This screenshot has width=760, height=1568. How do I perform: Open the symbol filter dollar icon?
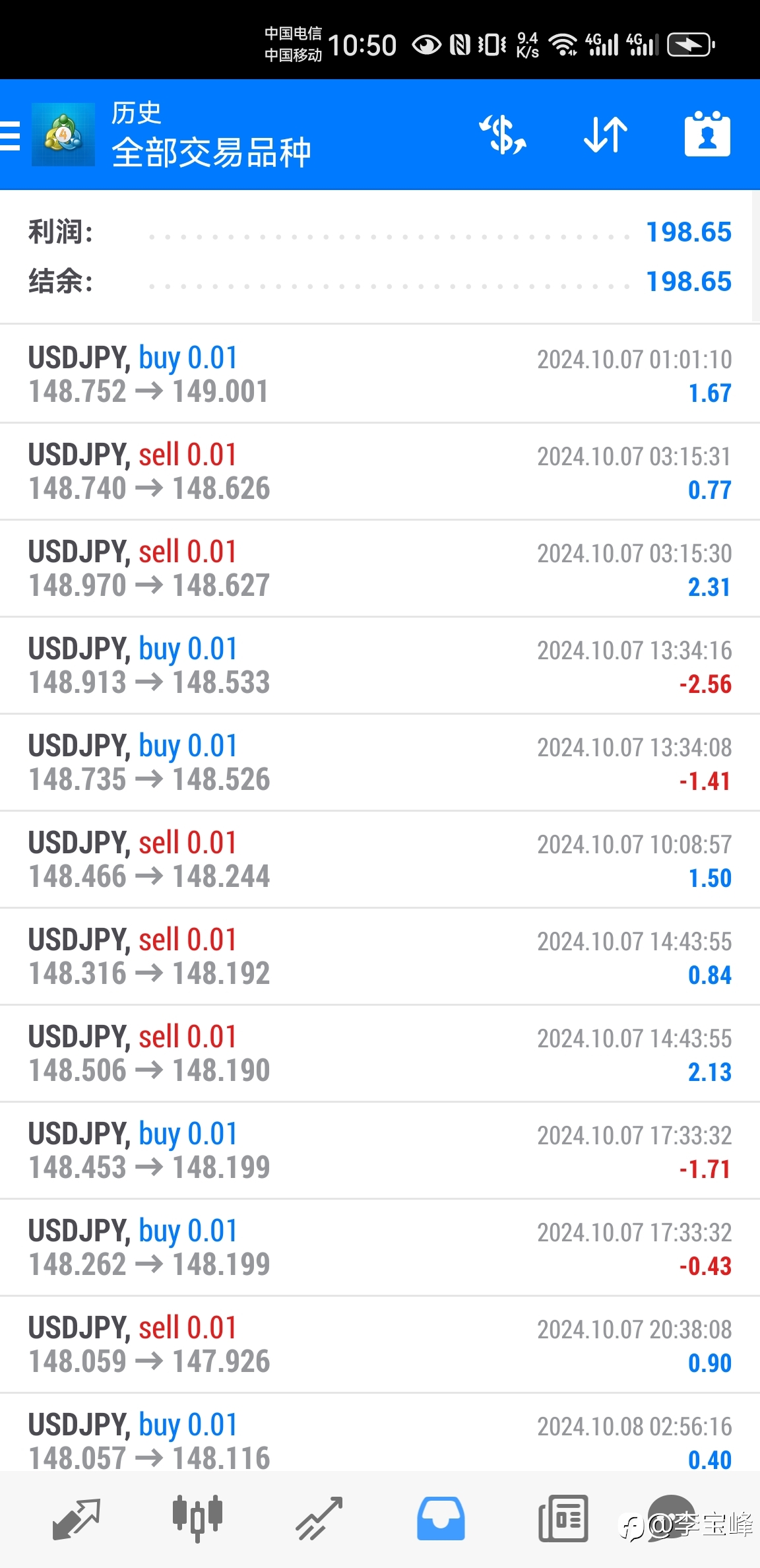coord(503,135)
